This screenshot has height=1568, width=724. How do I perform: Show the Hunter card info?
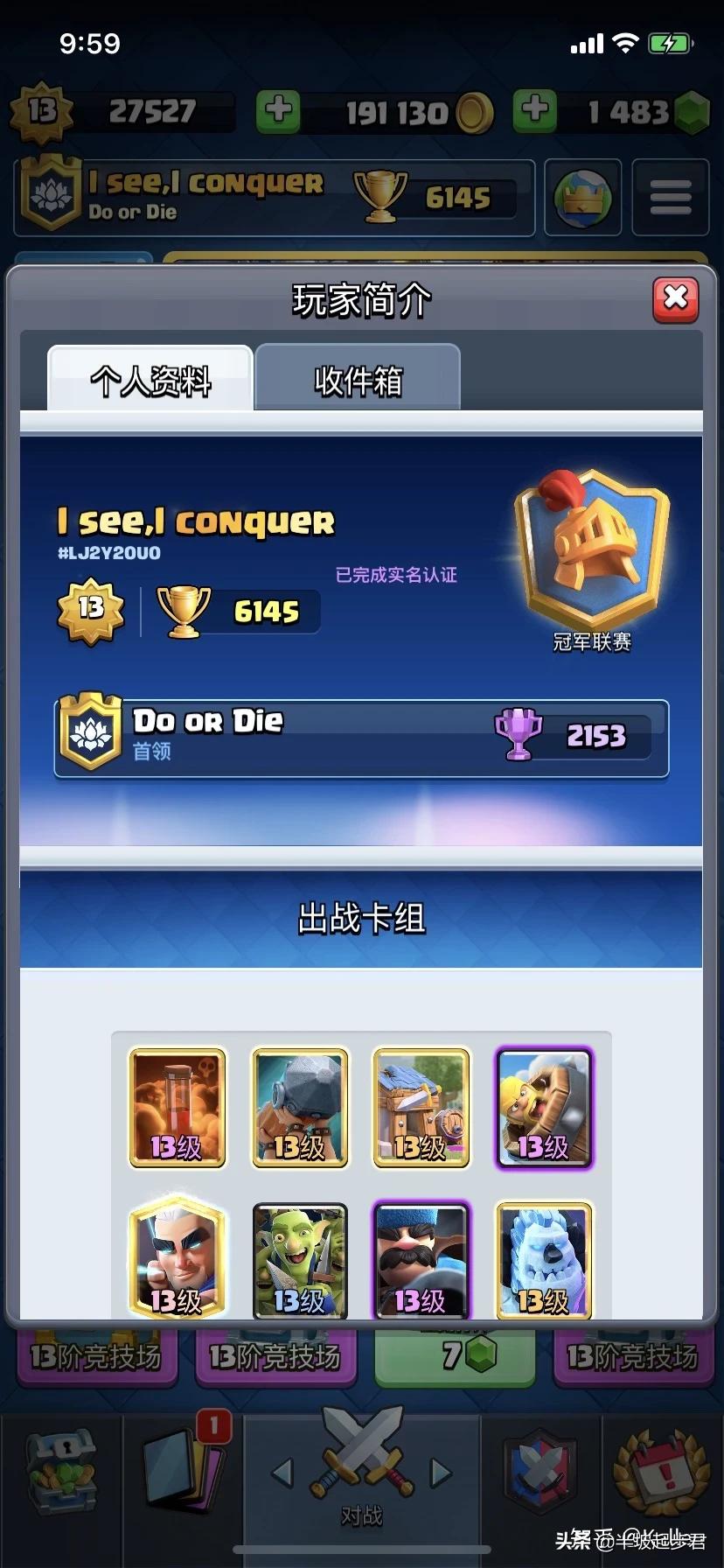(421, 1260)
